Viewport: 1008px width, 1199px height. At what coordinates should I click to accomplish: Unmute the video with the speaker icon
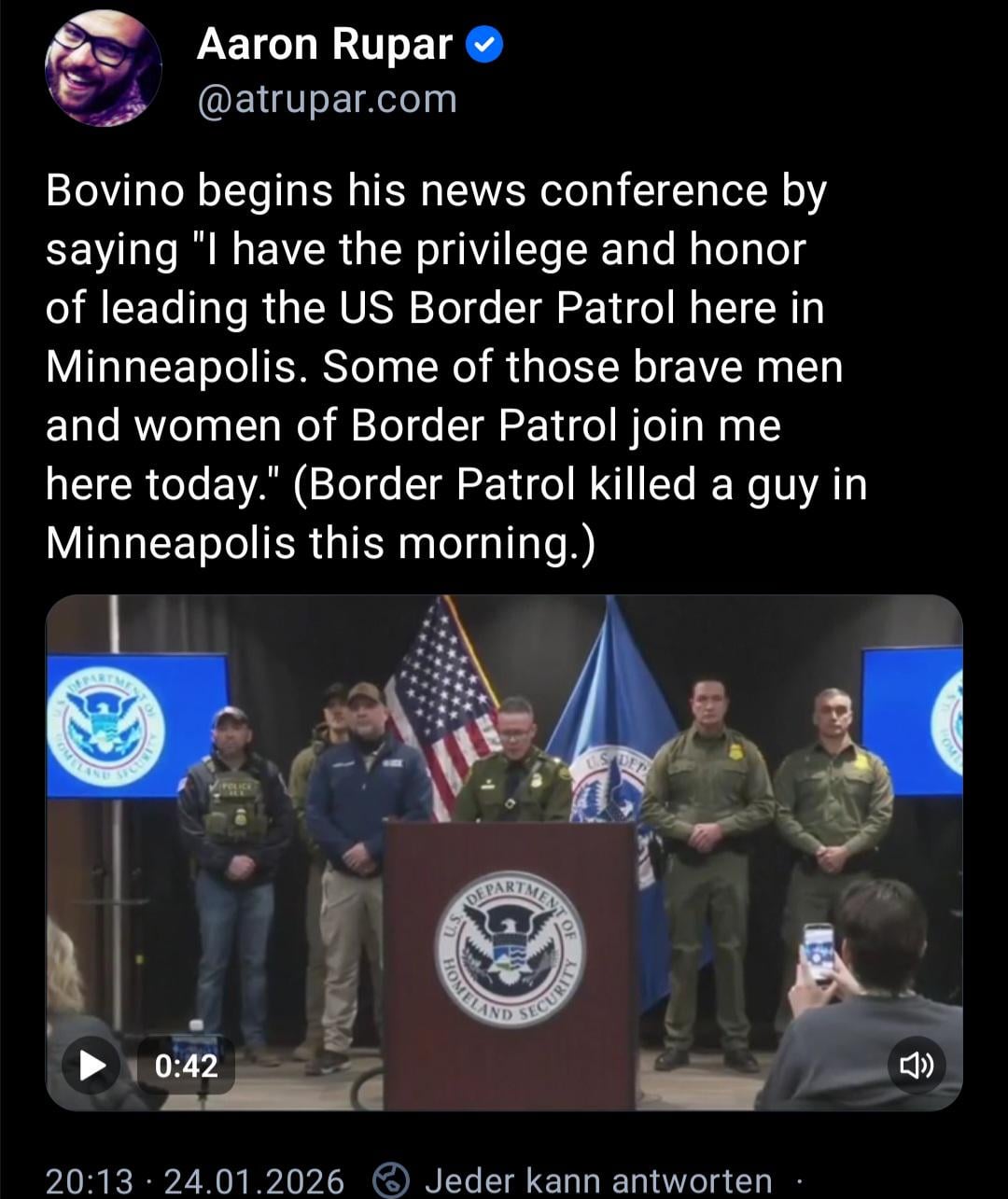coord(917,1065)
